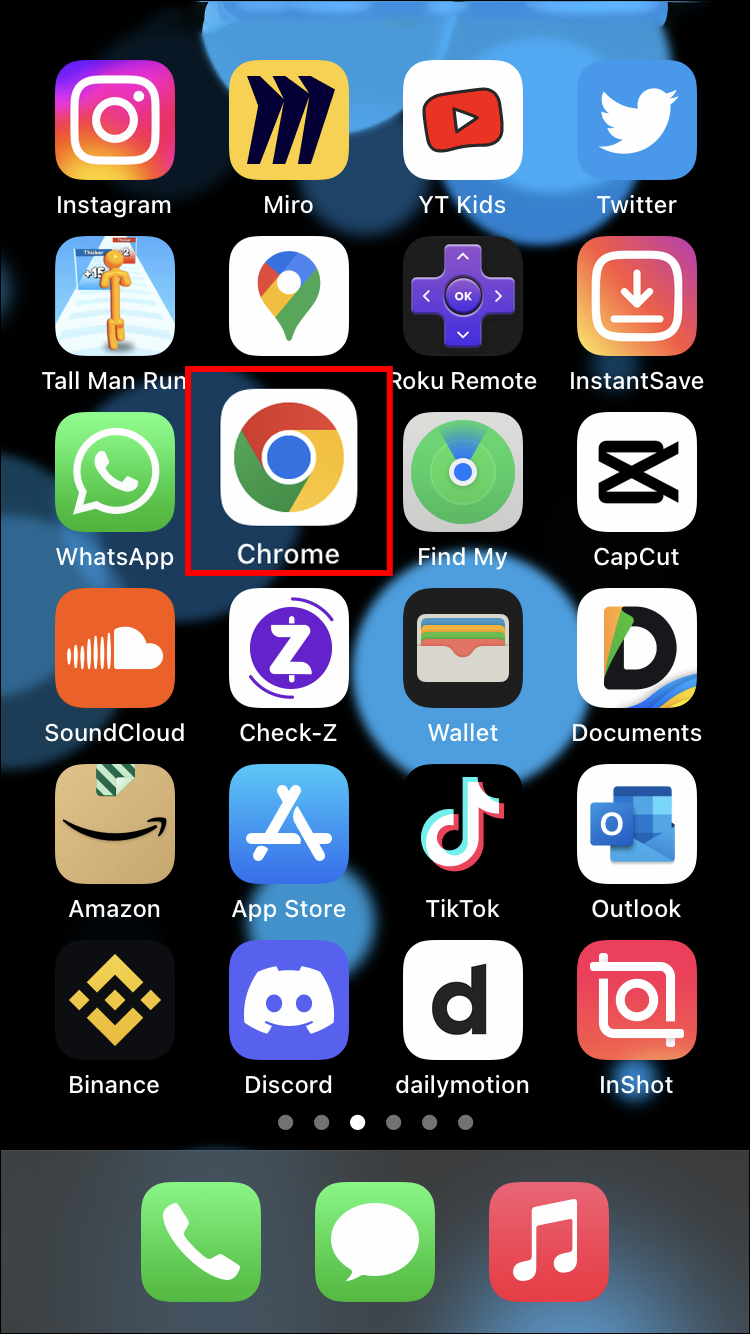Launch the Find My app
The image size is (750, 1334).
tap(463, 472)
